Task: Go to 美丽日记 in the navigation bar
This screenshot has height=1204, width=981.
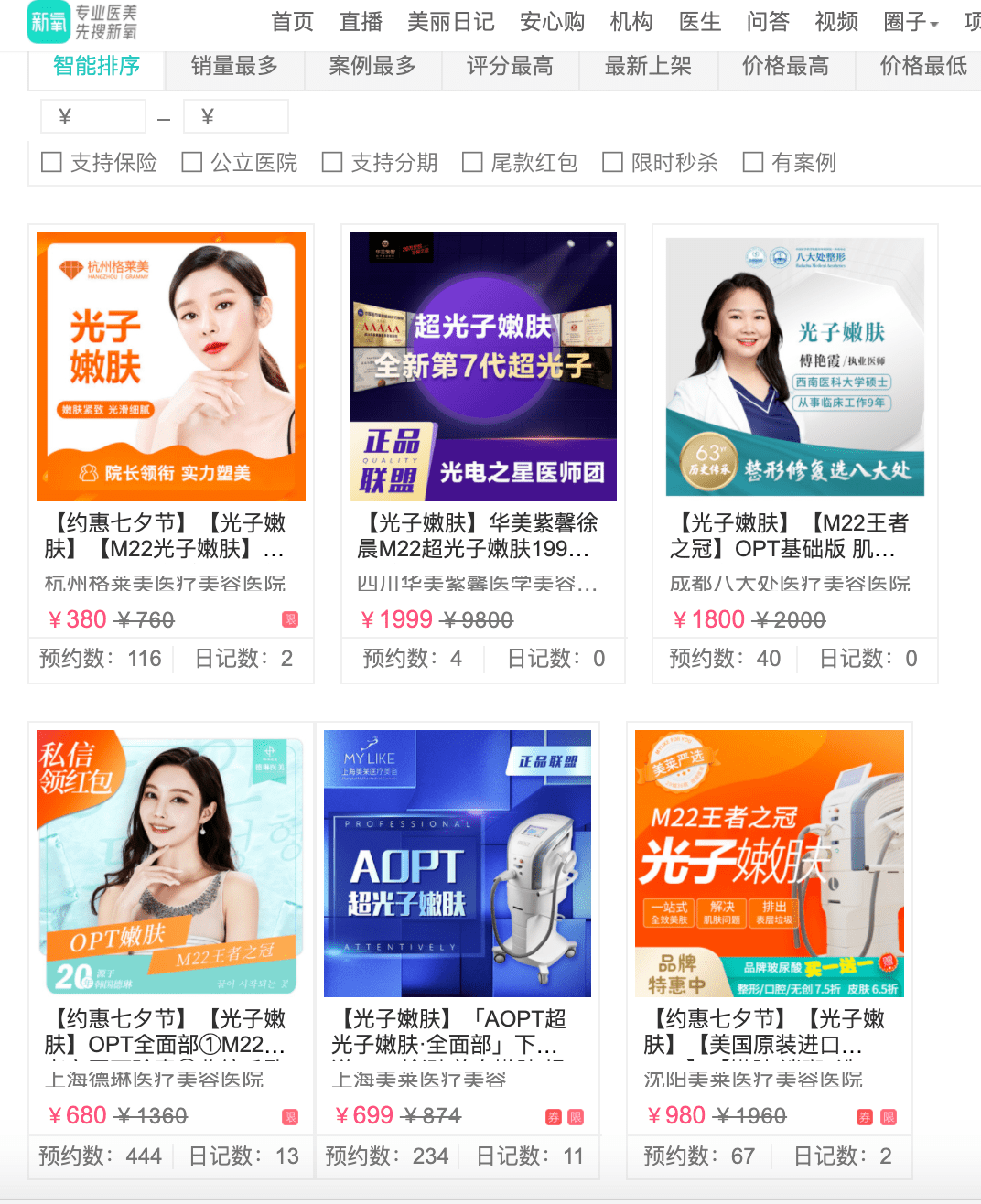Action: pos(450,22)
